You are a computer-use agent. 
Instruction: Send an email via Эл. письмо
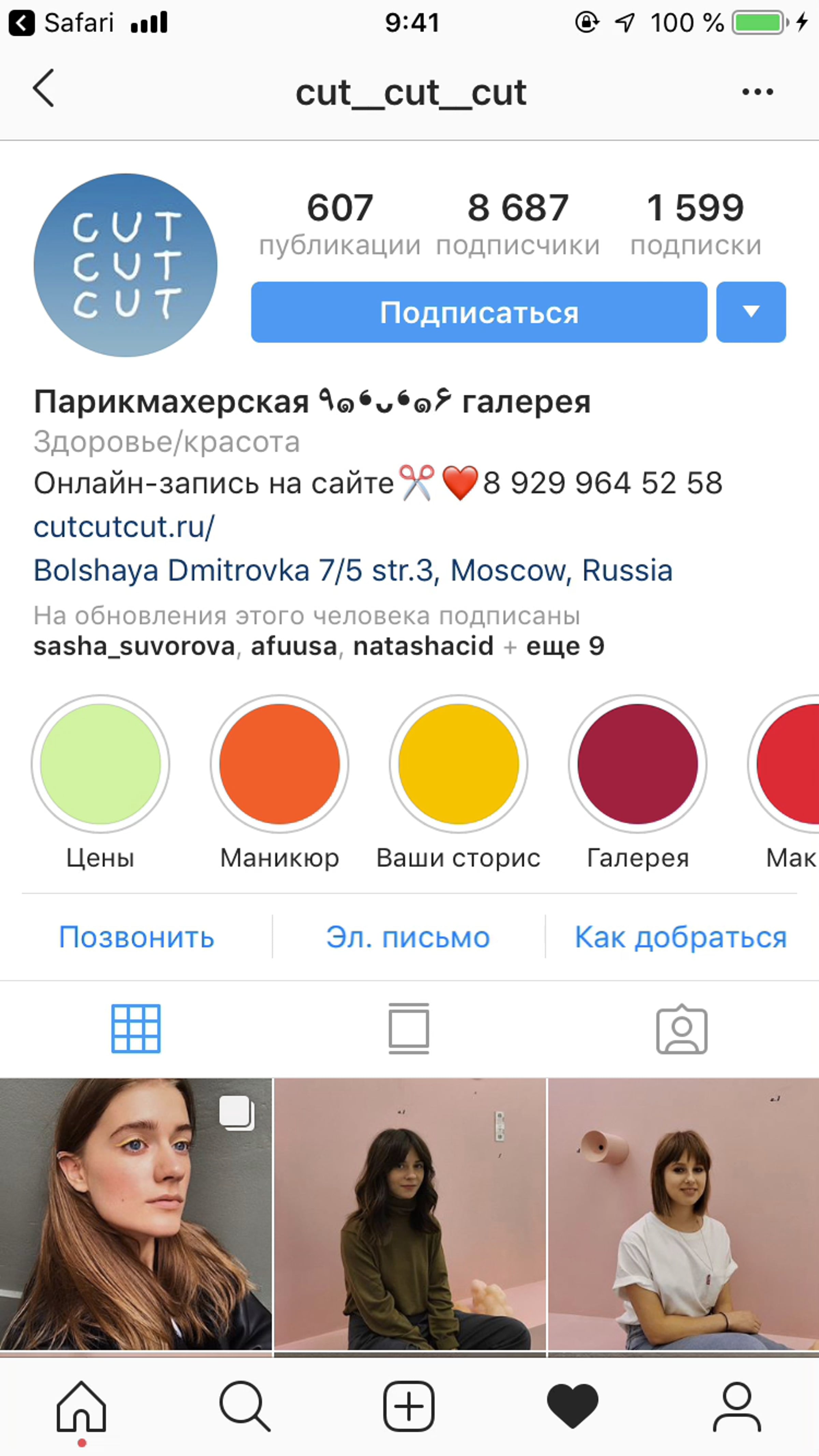408,937
